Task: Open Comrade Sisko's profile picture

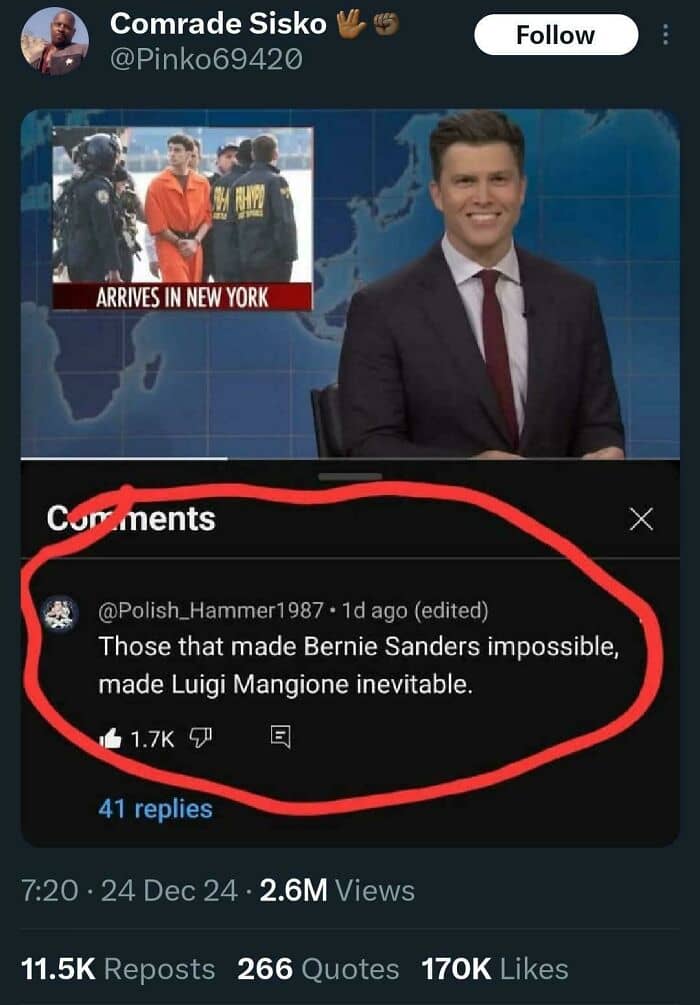Action: point(54,42)
